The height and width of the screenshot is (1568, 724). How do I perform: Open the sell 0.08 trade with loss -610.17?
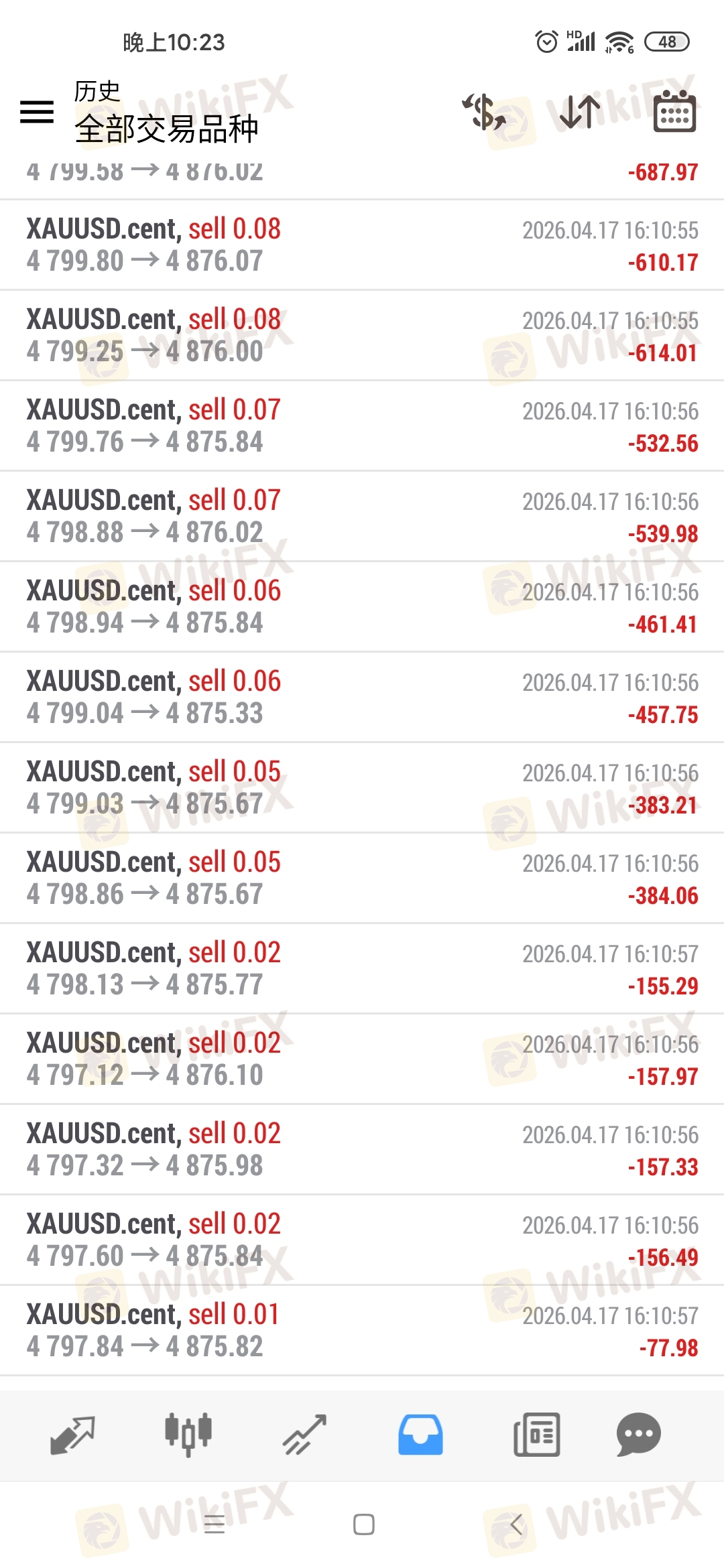click(362, 245)
